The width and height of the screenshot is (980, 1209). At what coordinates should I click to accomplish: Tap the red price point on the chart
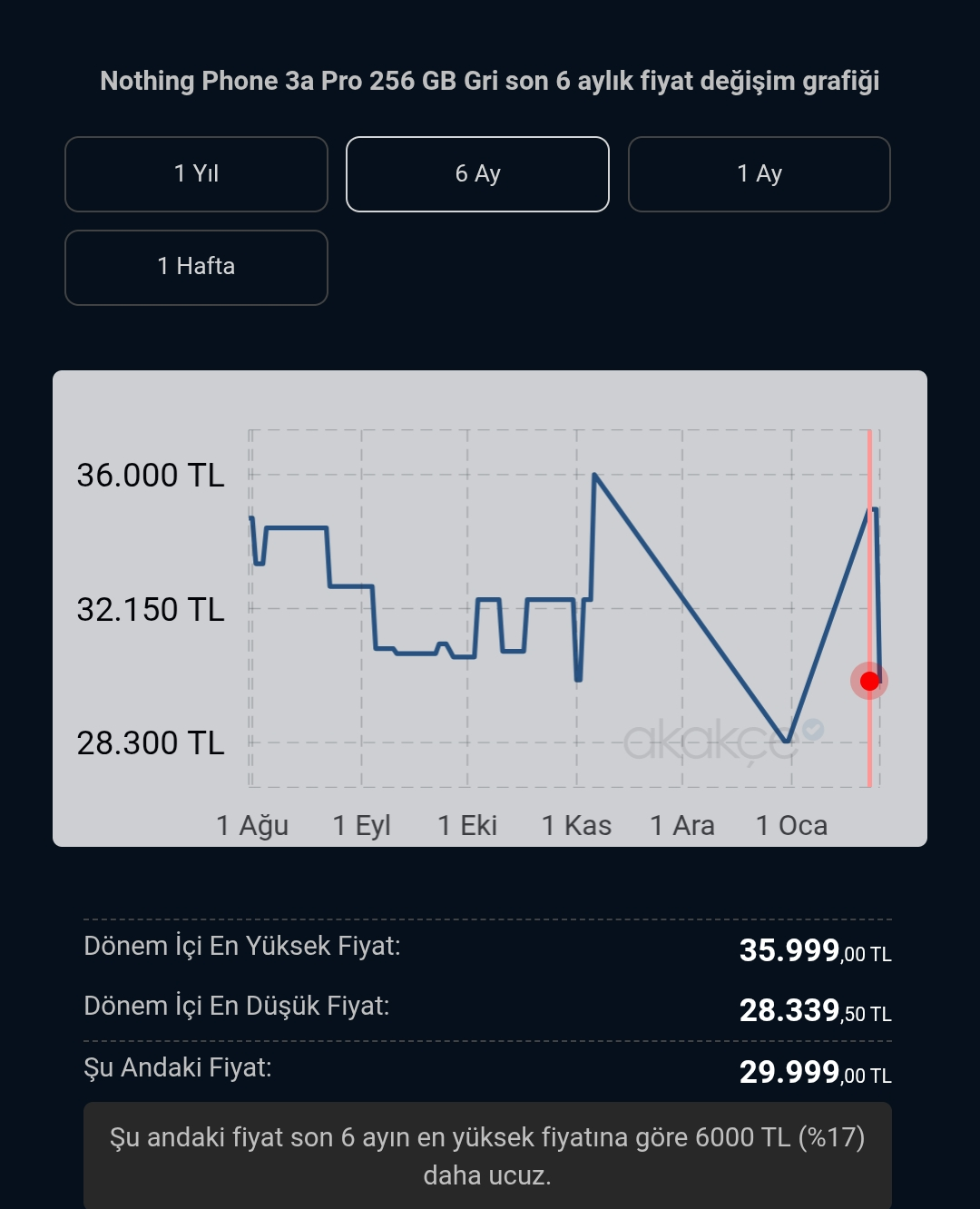(869, 681)
